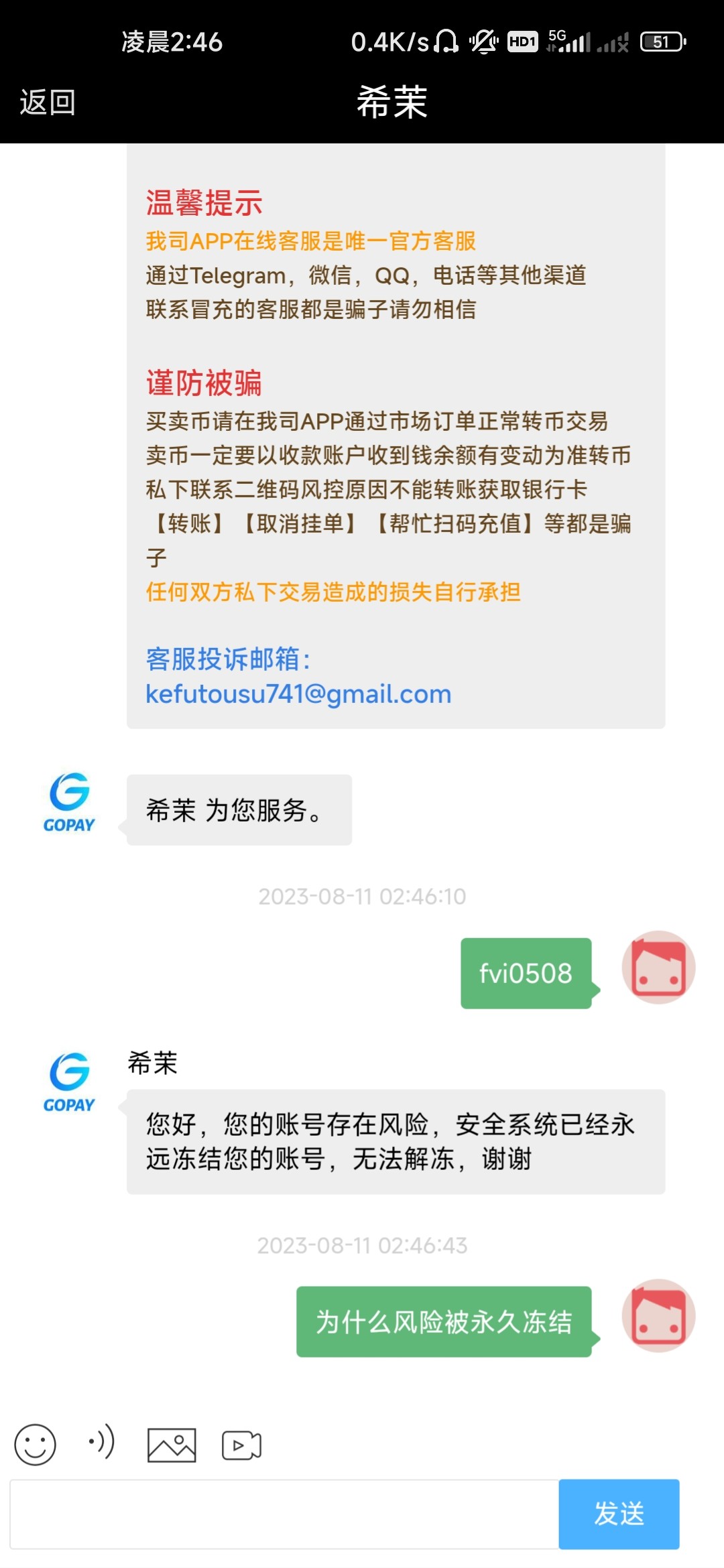Viewport: 724px width, 1568px height.
Task: Attach a picture from gallery
Action: coord(172,1445)
